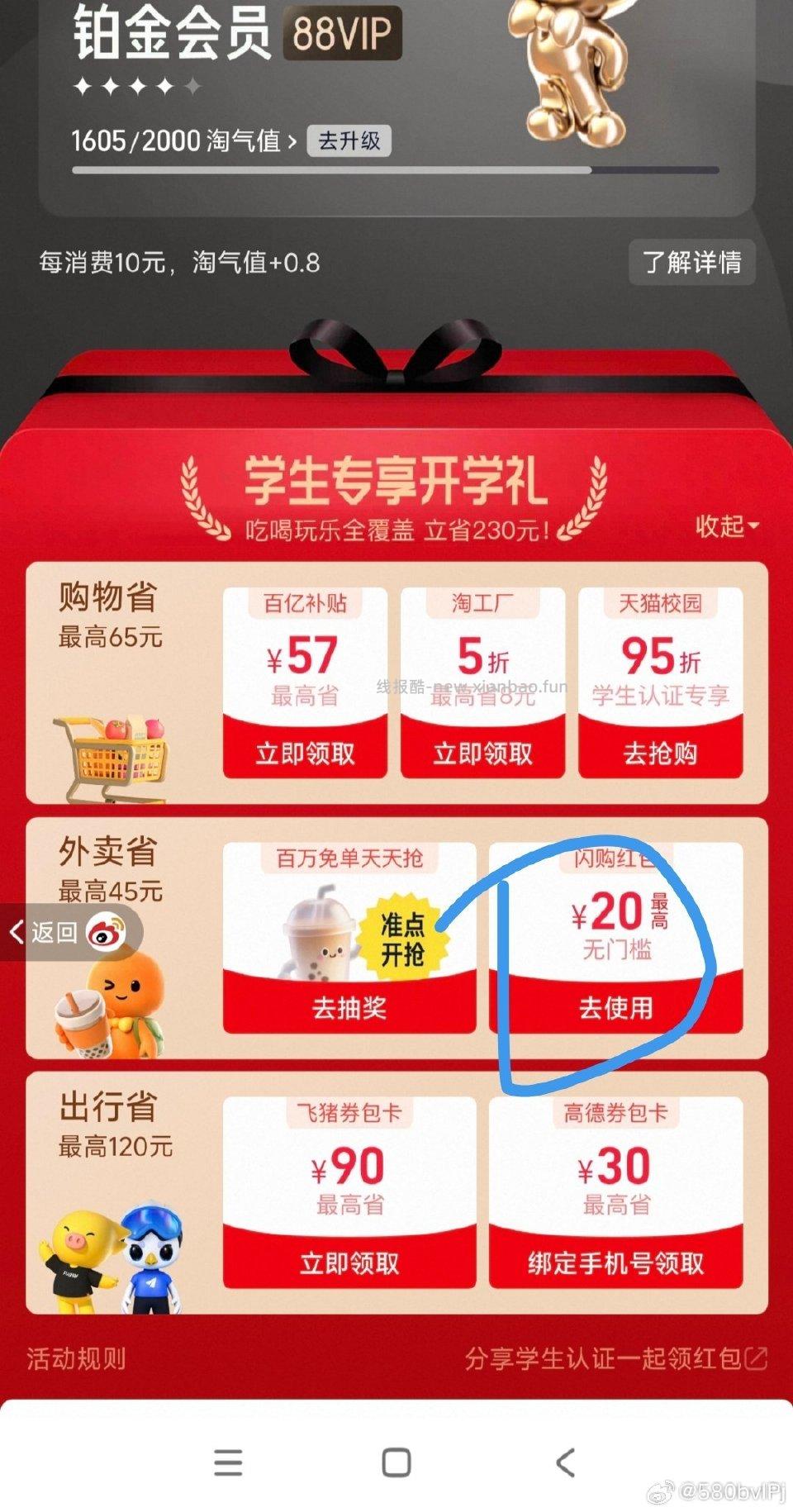Tap the back arrow in the navigation bar
This screenshot has width=793, height=1512.
(566, 1464)
